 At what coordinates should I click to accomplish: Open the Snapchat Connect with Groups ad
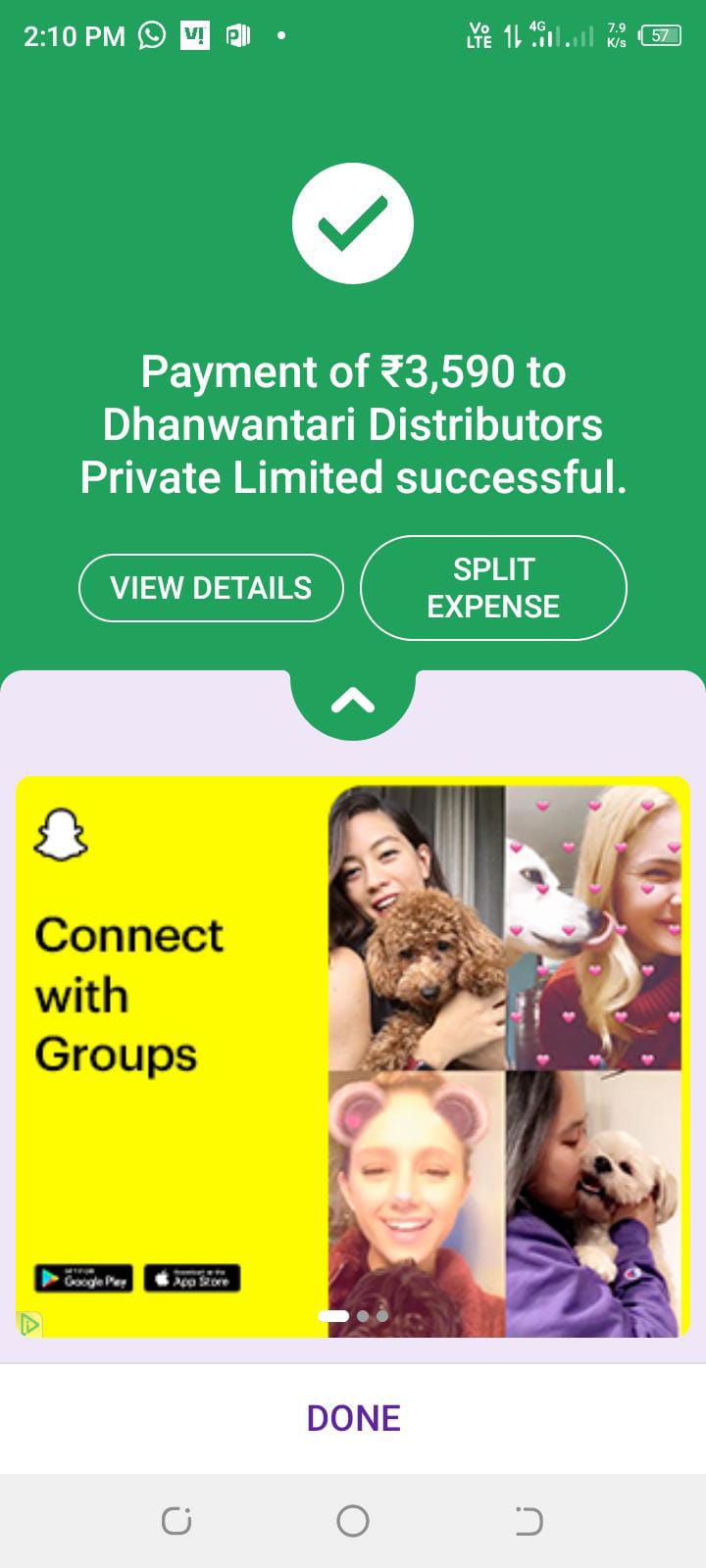pos(353,1056)
